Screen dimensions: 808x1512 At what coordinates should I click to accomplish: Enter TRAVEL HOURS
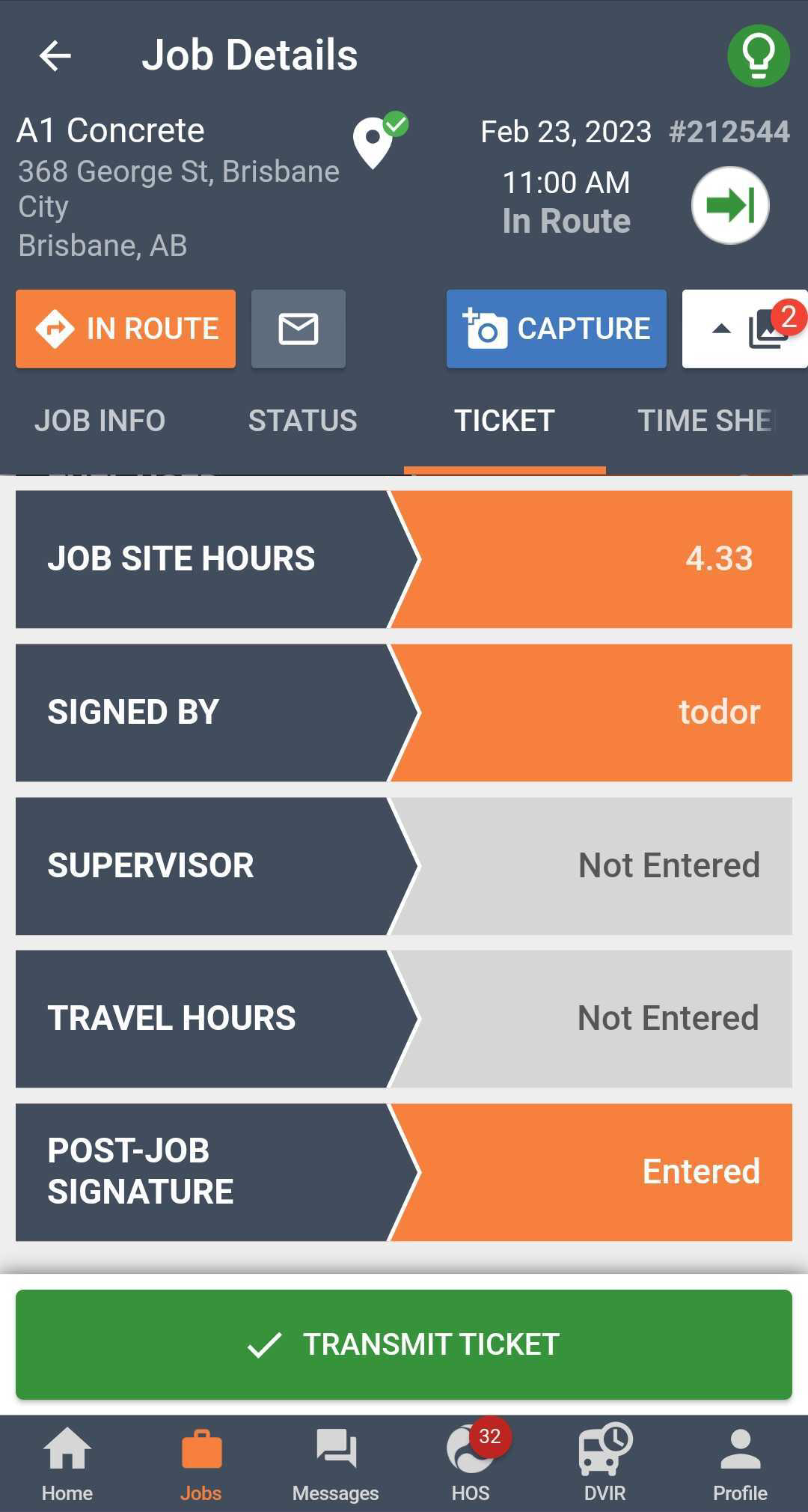point(404,1019)
